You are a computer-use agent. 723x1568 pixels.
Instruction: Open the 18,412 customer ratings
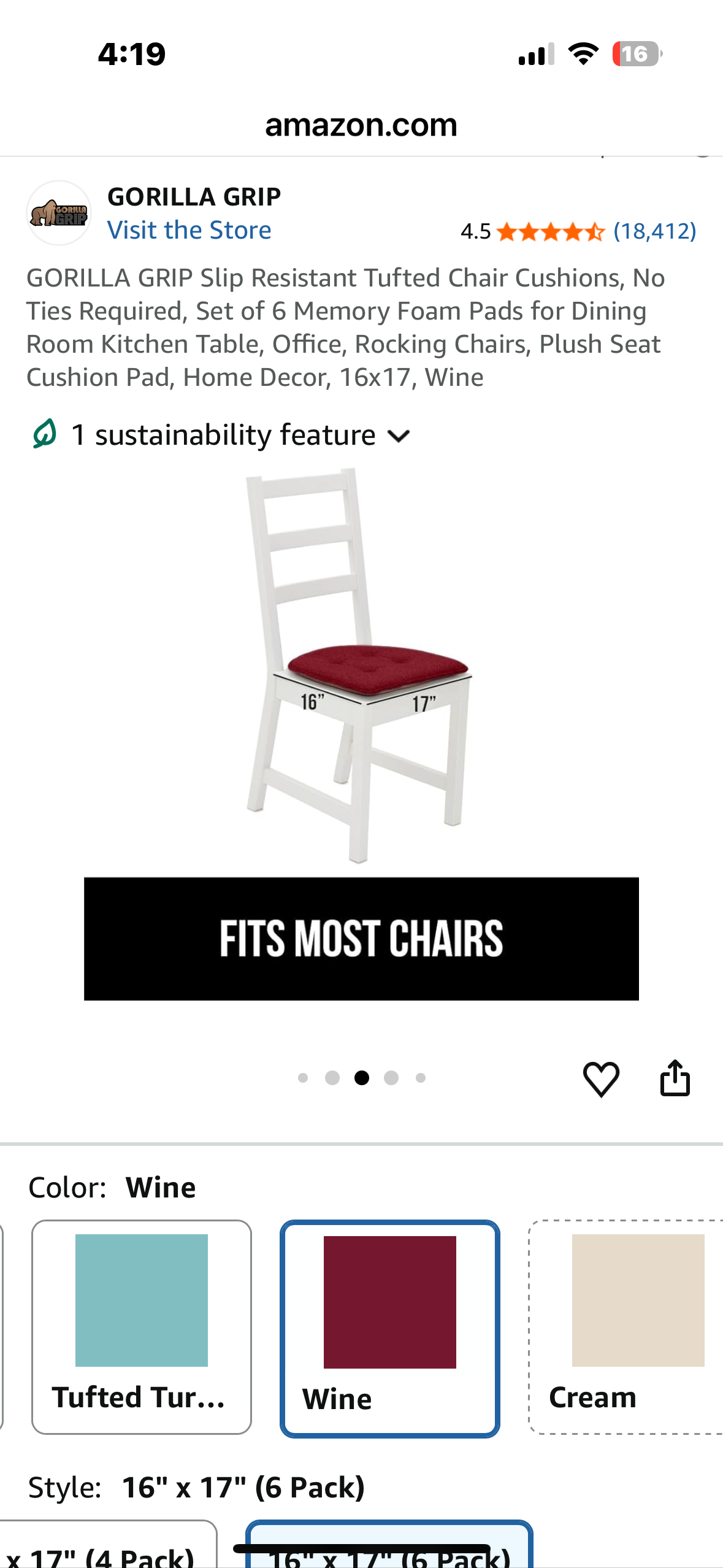click(654, 231)
